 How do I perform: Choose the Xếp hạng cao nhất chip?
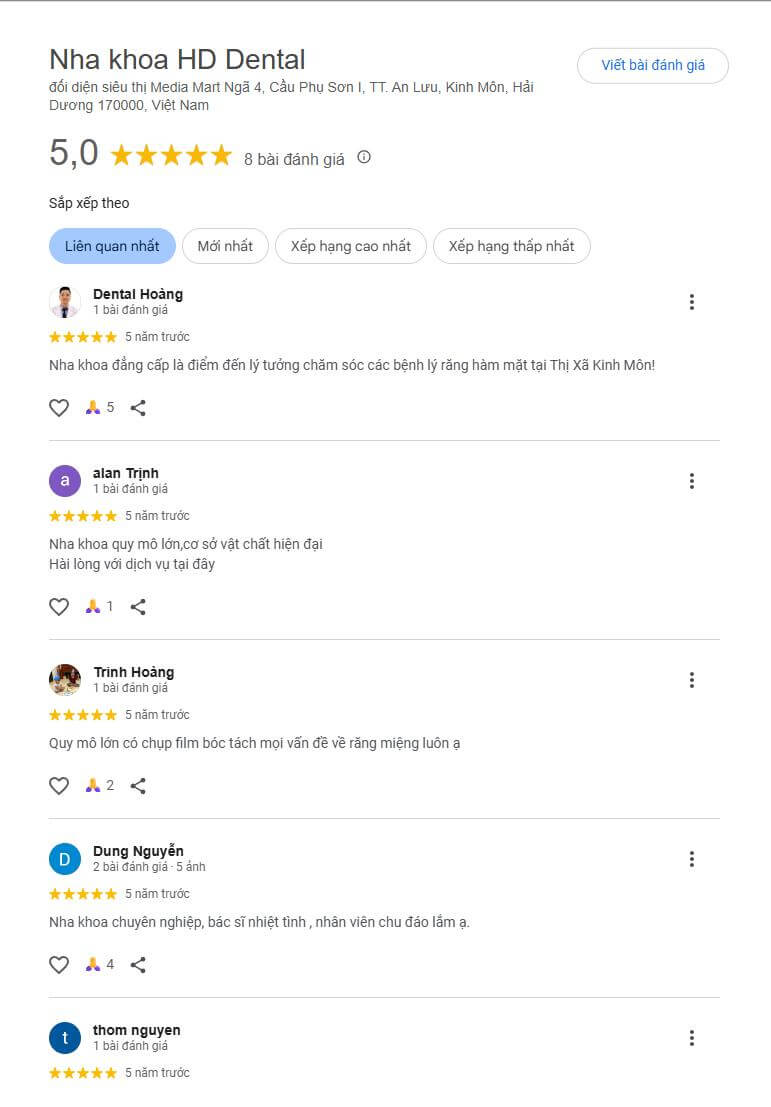[x=350, y=246]
